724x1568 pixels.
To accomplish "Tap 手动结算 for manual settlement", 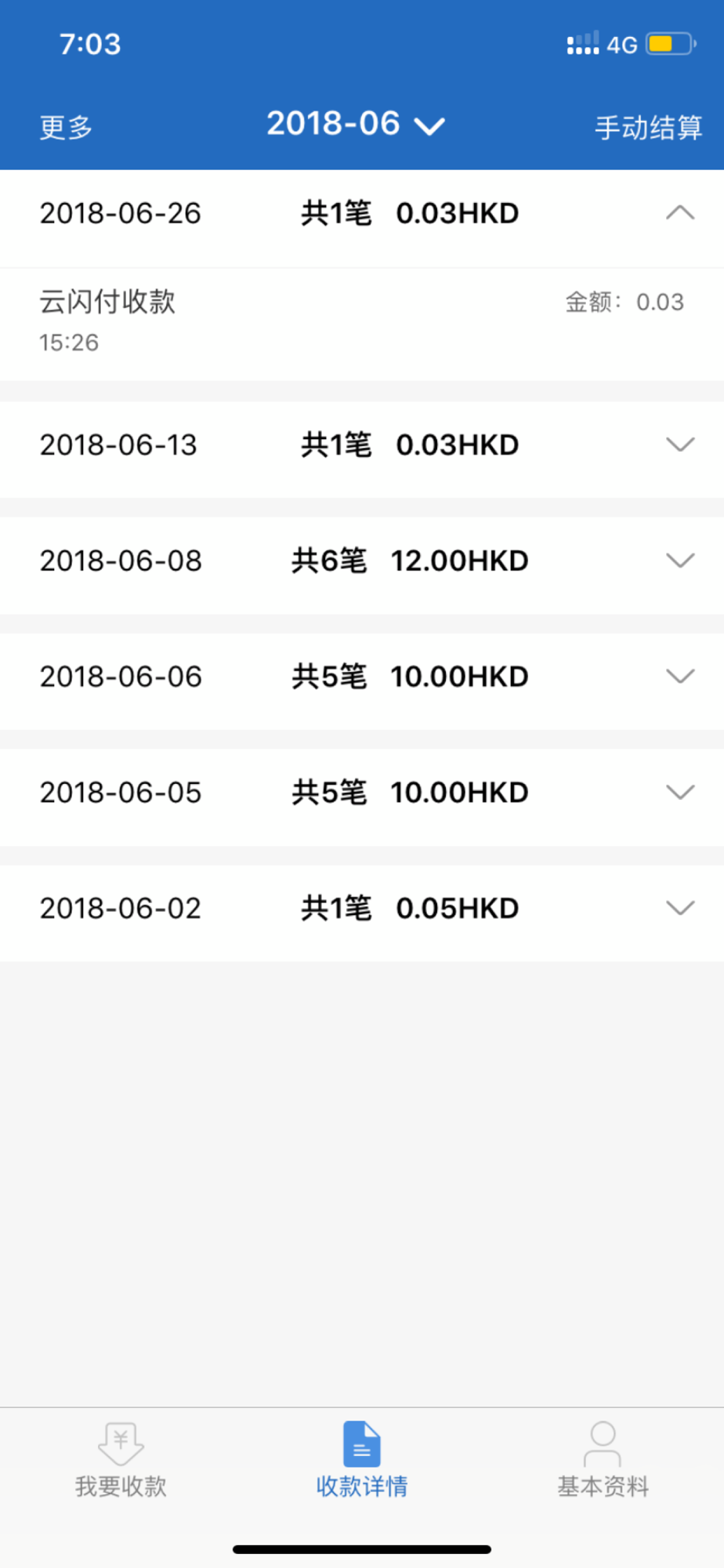I will (648, 127).
